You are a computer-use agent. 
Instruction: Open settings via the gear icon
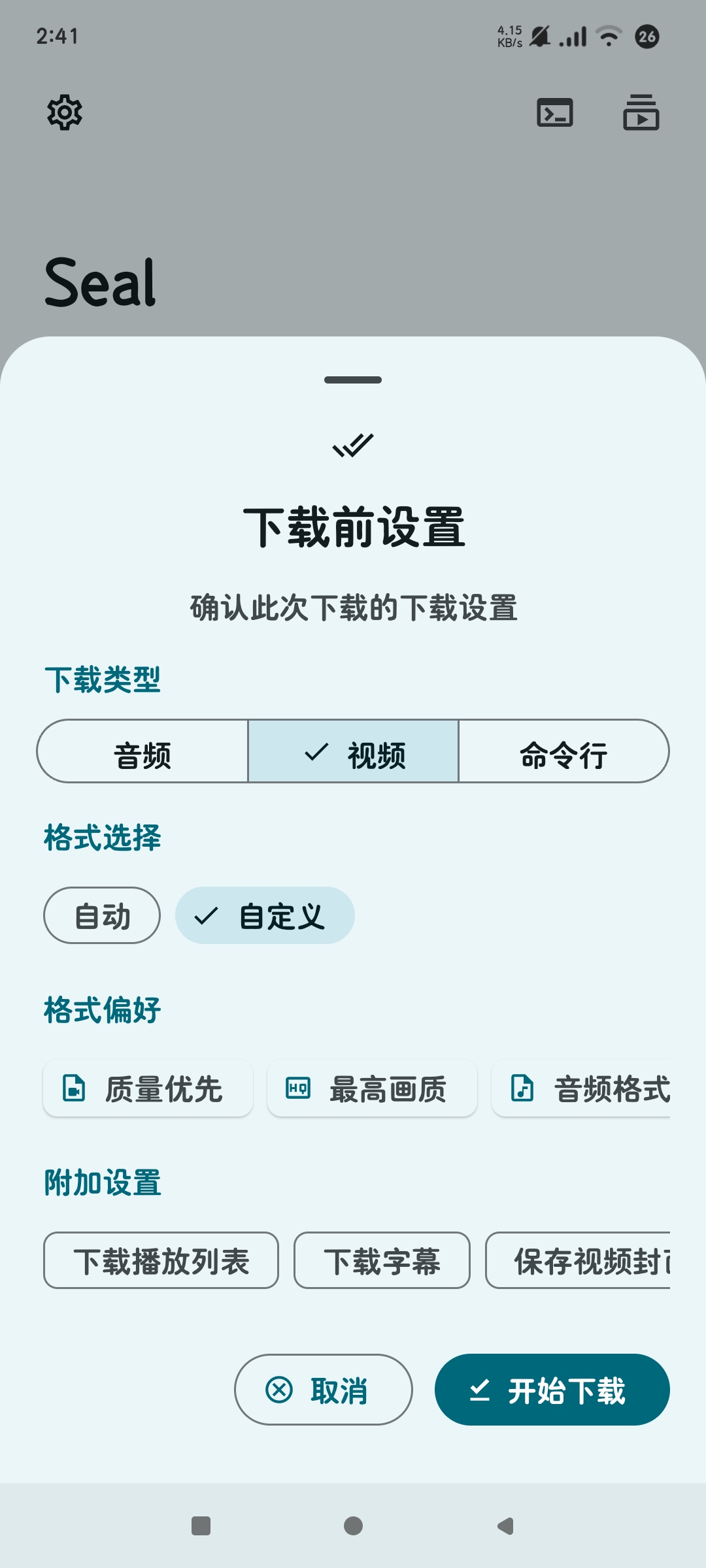(64, 112)
